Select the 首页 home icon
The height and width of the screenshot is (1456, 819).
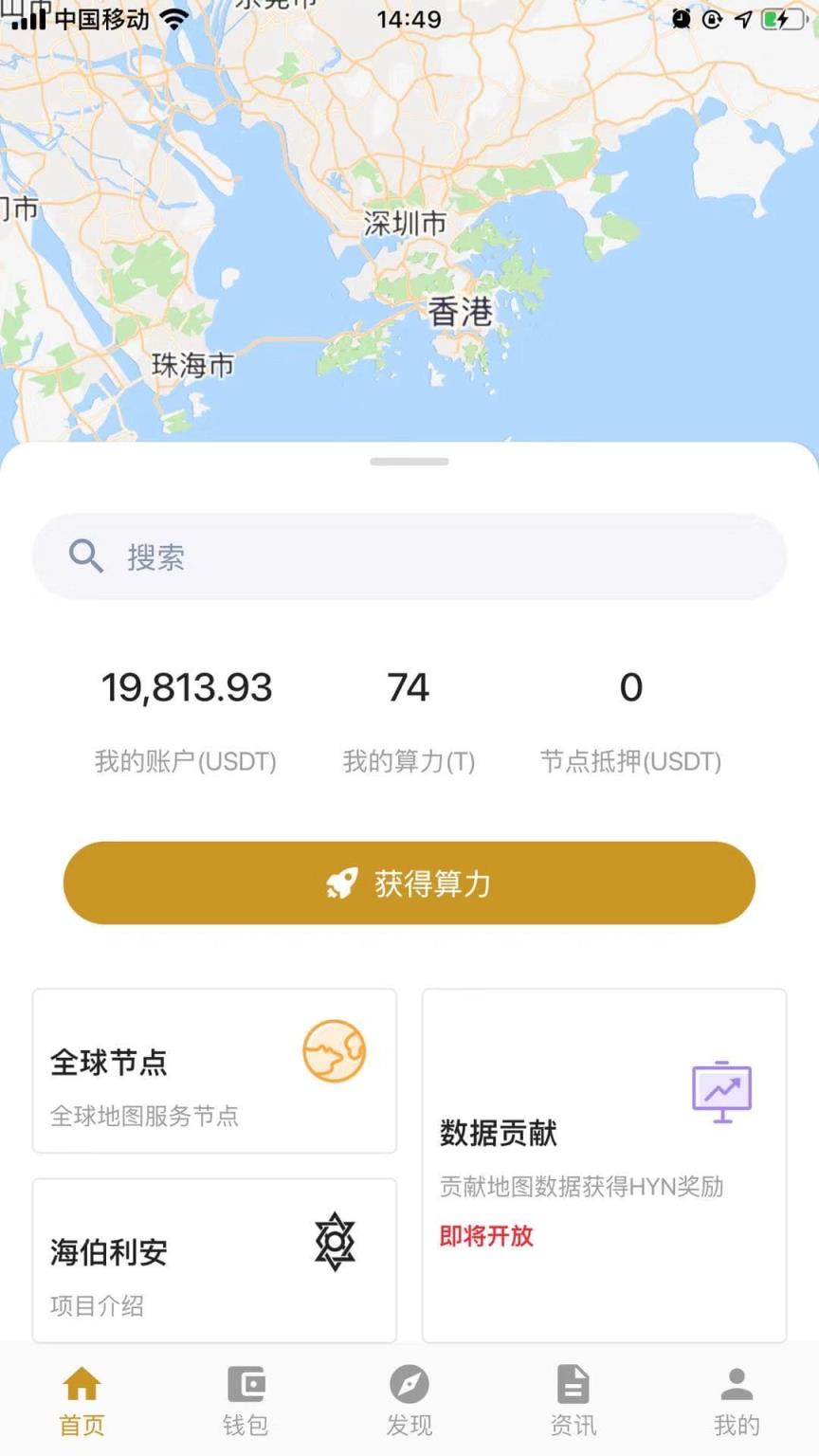[81, 1384]
